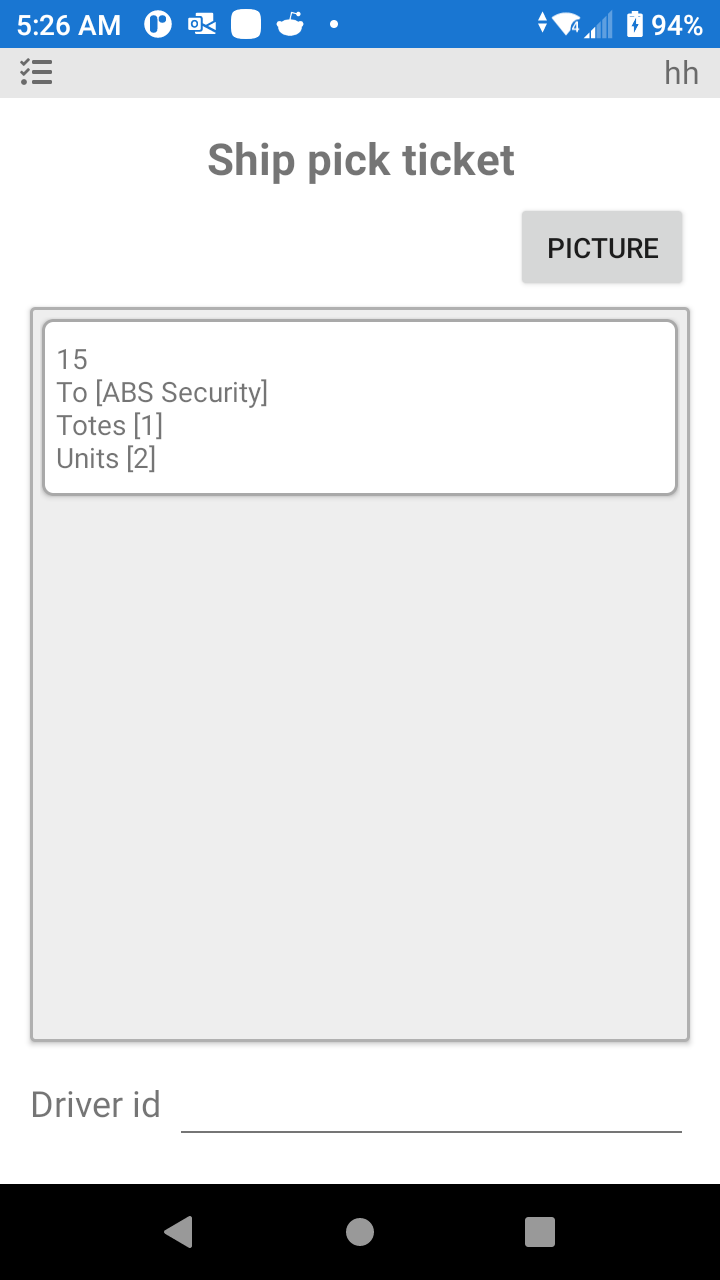The height and width of the screenshot is (1280, 720).
Task: Focus the Driver id field
Action: point(430,1105)
